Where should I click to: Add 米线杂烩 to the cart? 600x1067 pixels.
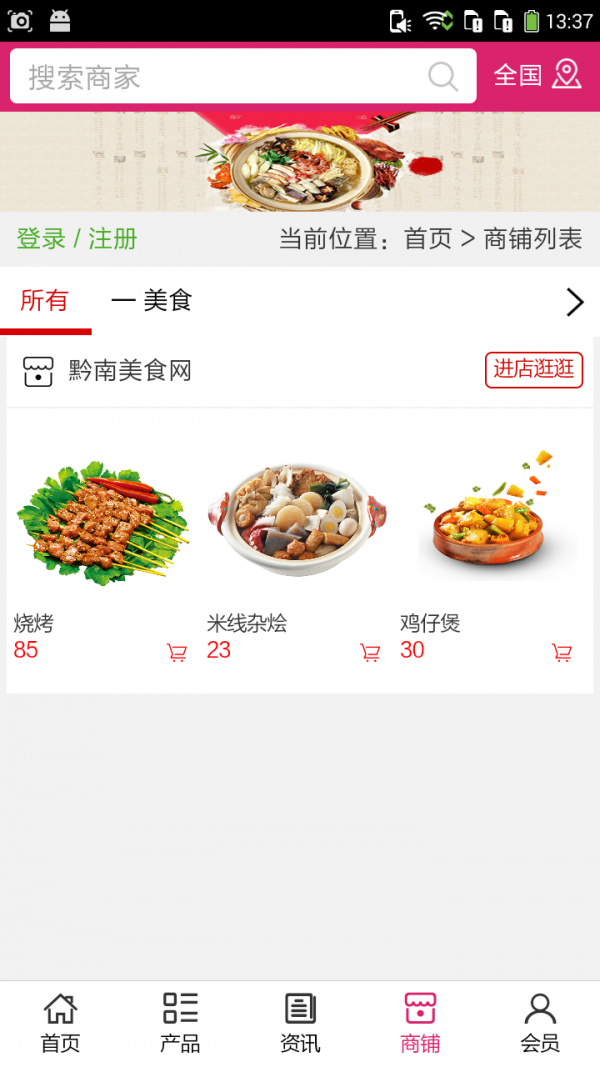370,652
